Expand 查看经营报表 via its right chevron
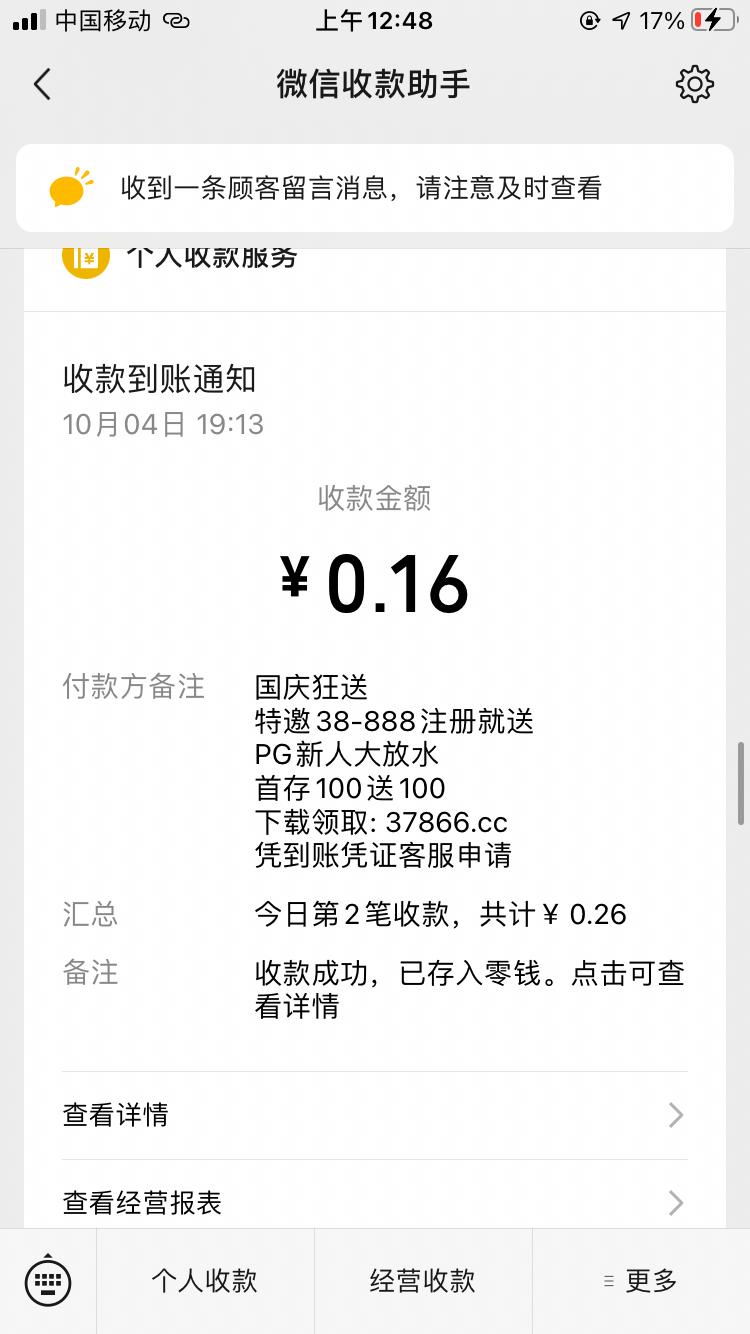This screenshot has width=750, height=1334. (x=675, y=1203)
